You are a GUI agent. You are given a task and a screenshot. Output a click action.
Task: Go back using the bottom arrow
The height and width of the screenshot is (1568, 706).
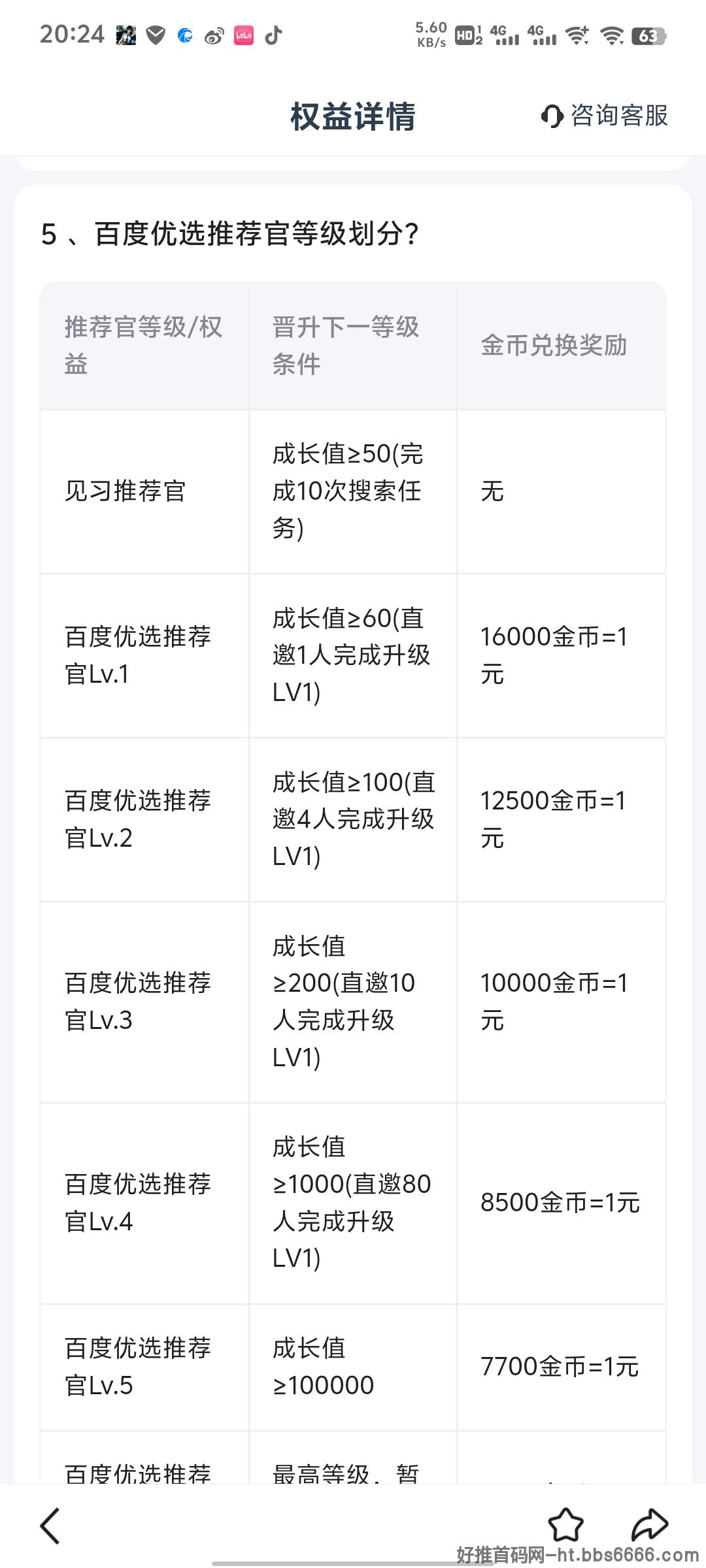coord(50,1526)
